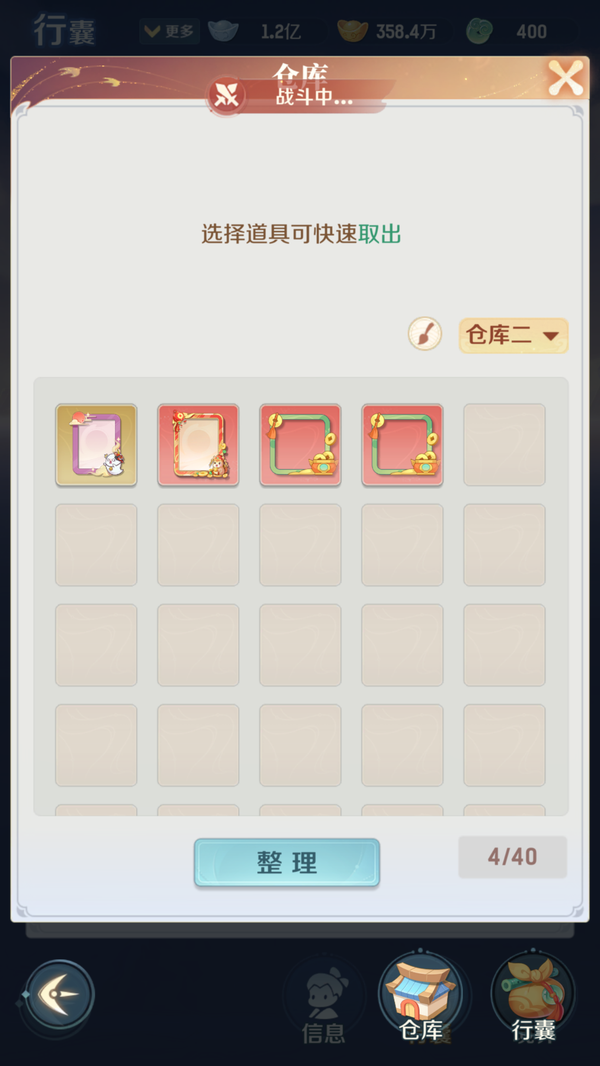Select the red-orange frame item in second slot
The width and height of the screenshot is (600, 1066).
198,445
